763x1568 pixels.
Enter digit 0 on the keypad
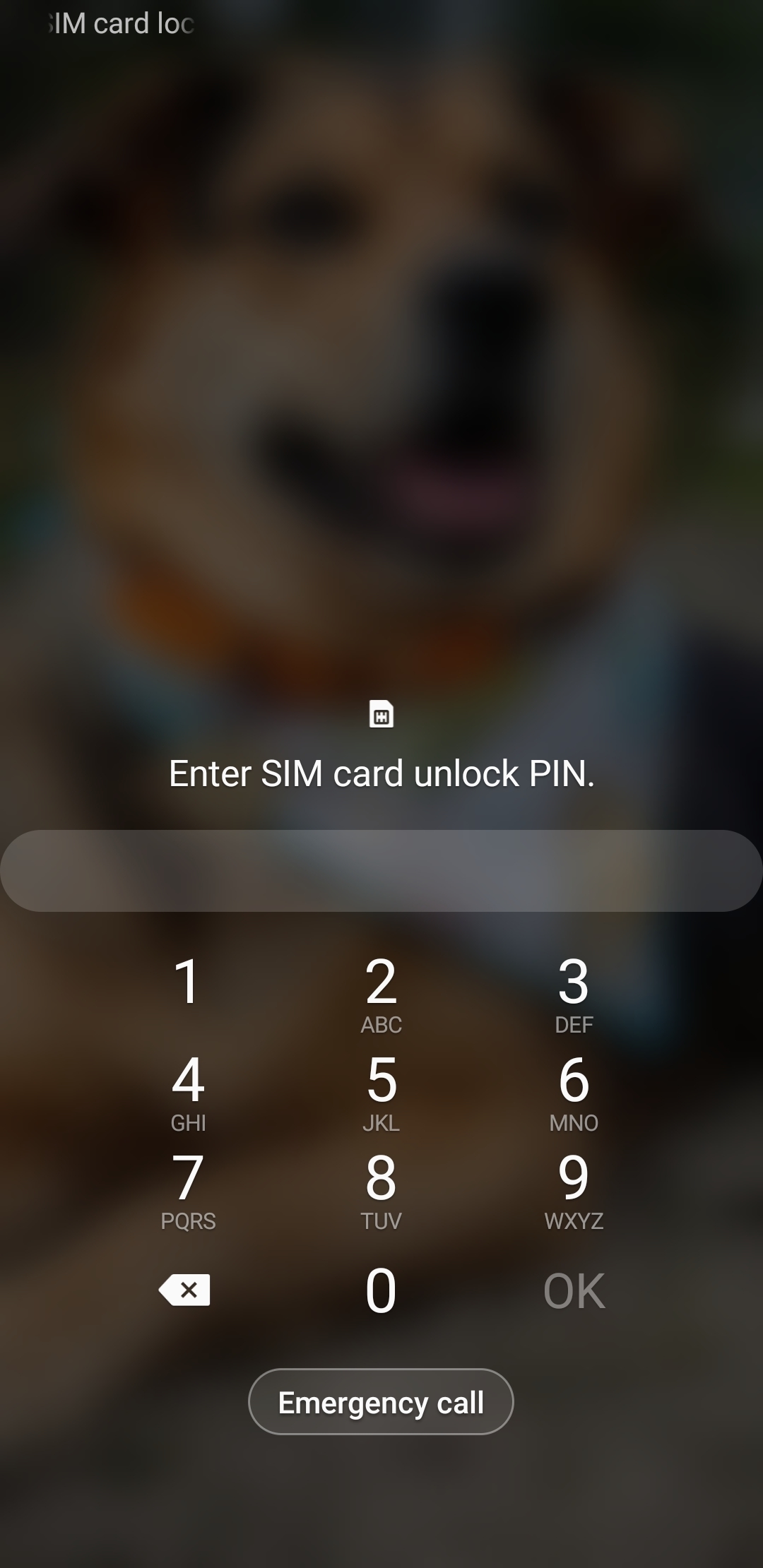381,1290
